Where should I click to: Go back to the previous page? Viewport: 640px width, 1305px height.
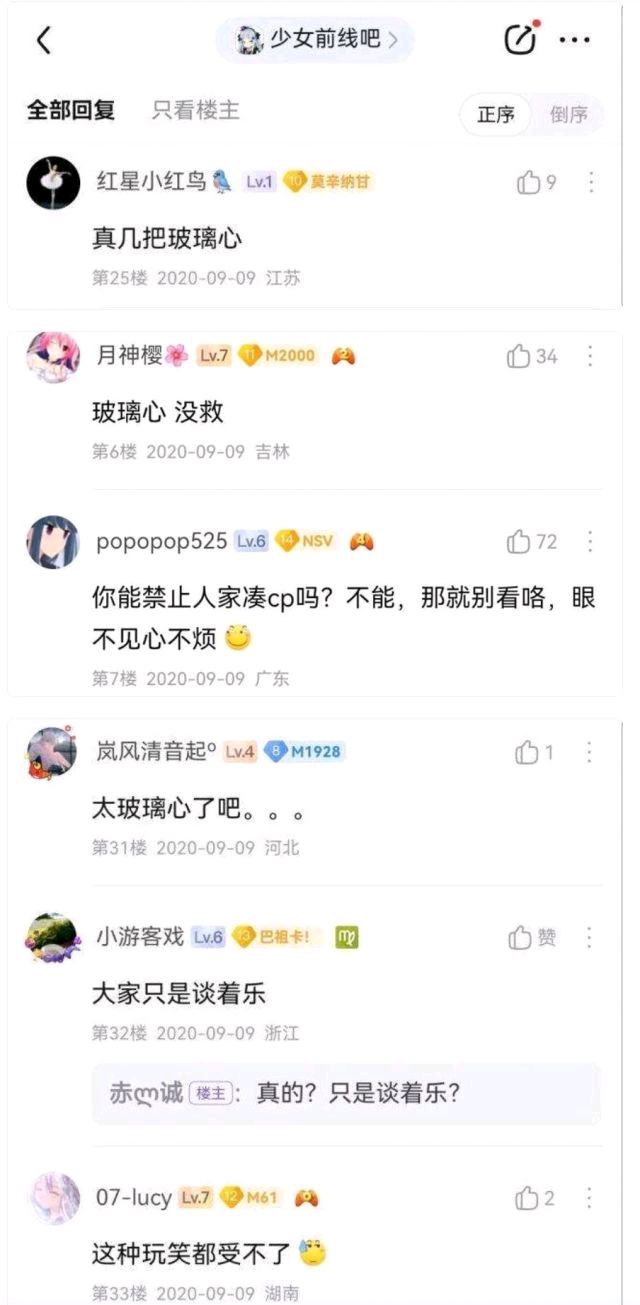[43, 40]
